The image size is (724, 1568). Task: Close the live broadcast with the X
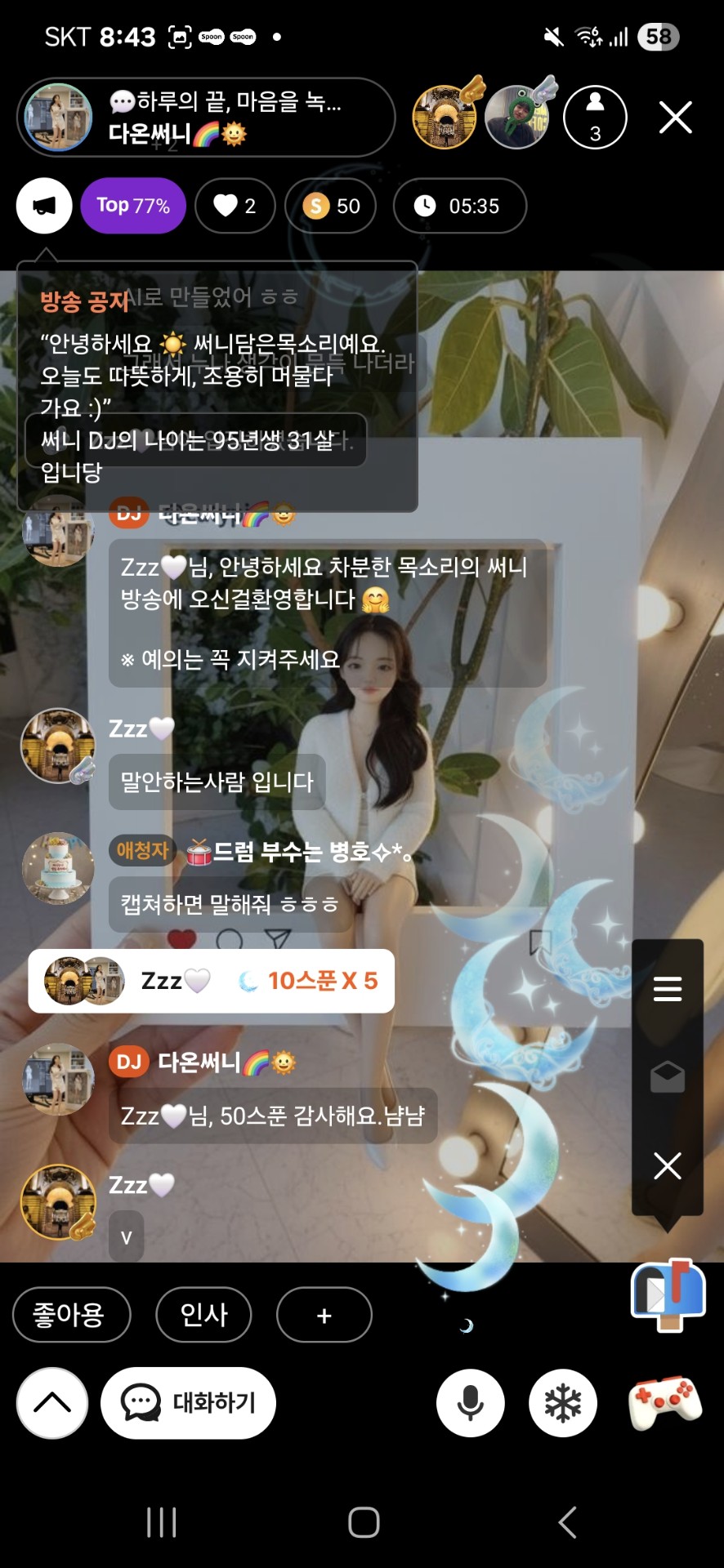point(675,118)
